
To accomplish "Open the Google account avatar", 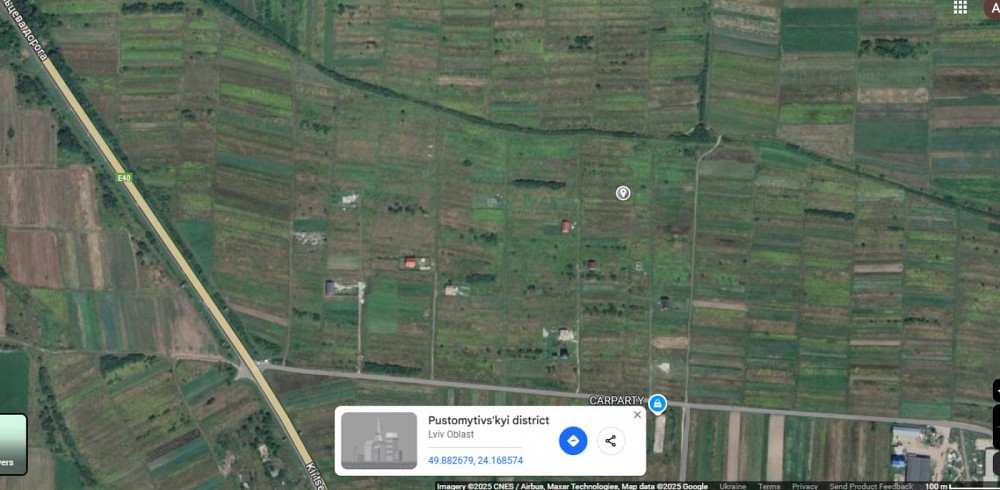I will 991,7.
